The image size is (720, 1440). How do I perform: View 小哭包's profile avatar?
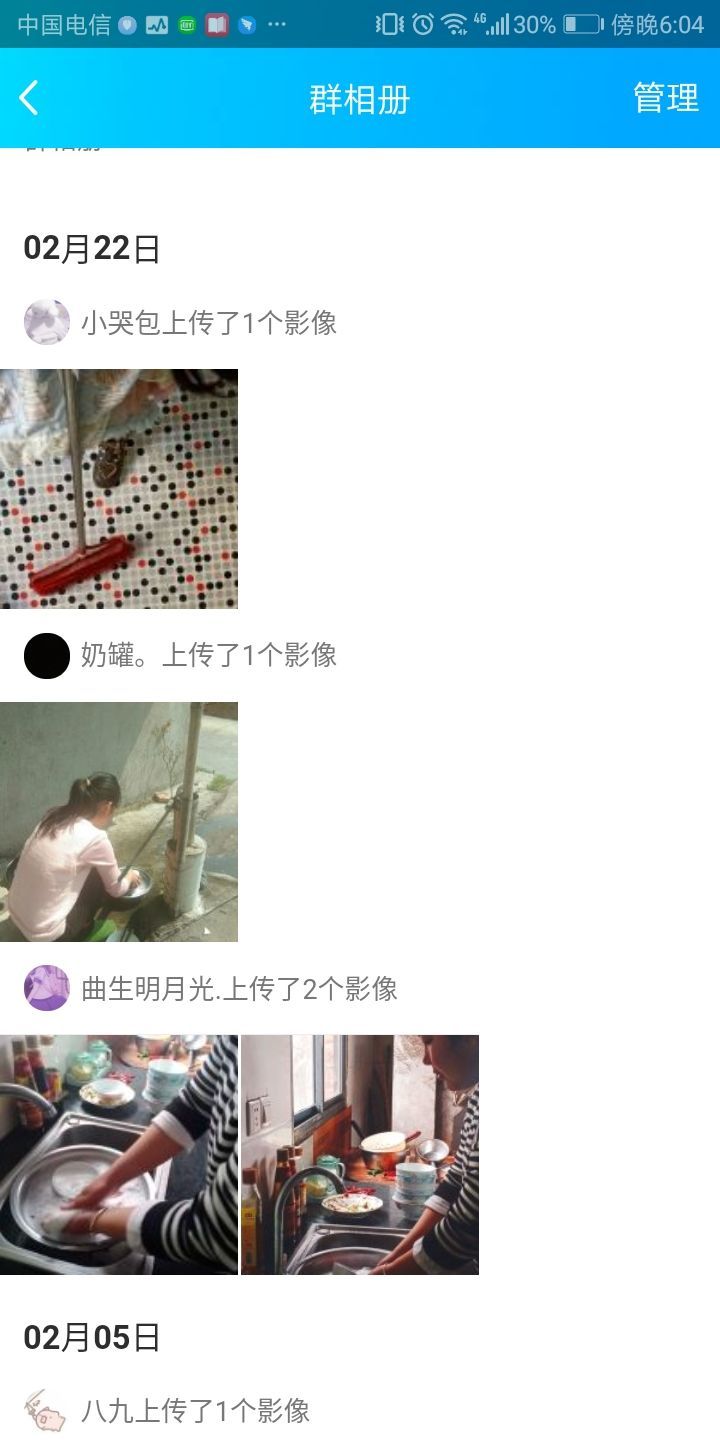tap(47, 322)
